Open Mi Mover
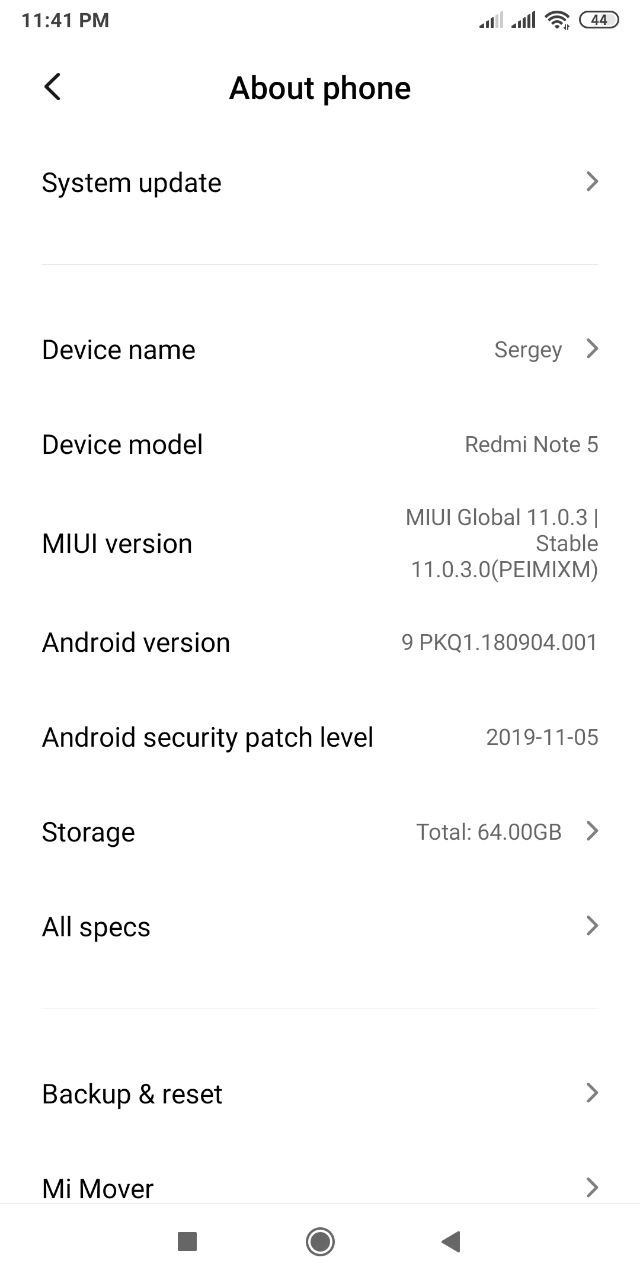 coord(320,1188)
